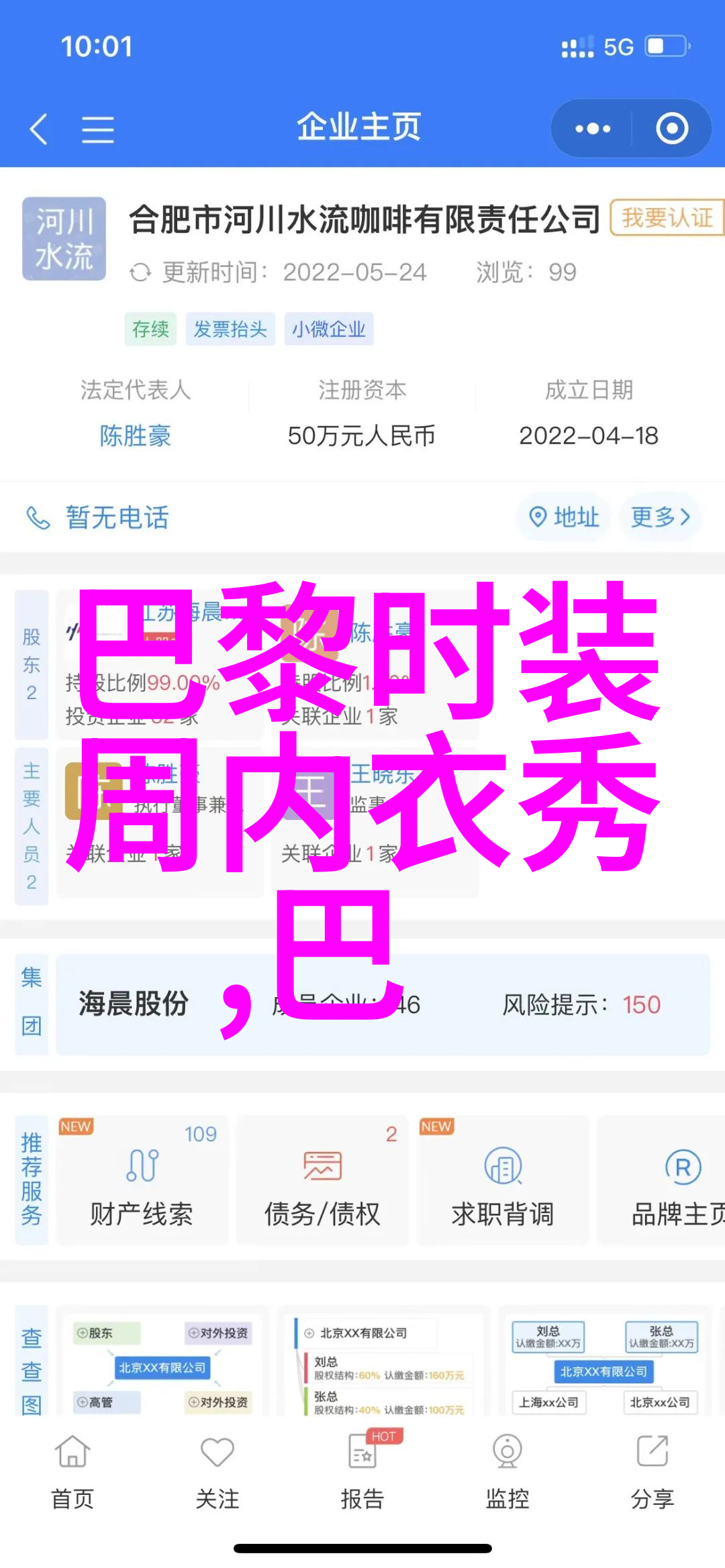Open 财产线索 service
Viewport: 725px width, 1568px height.
142,1181
